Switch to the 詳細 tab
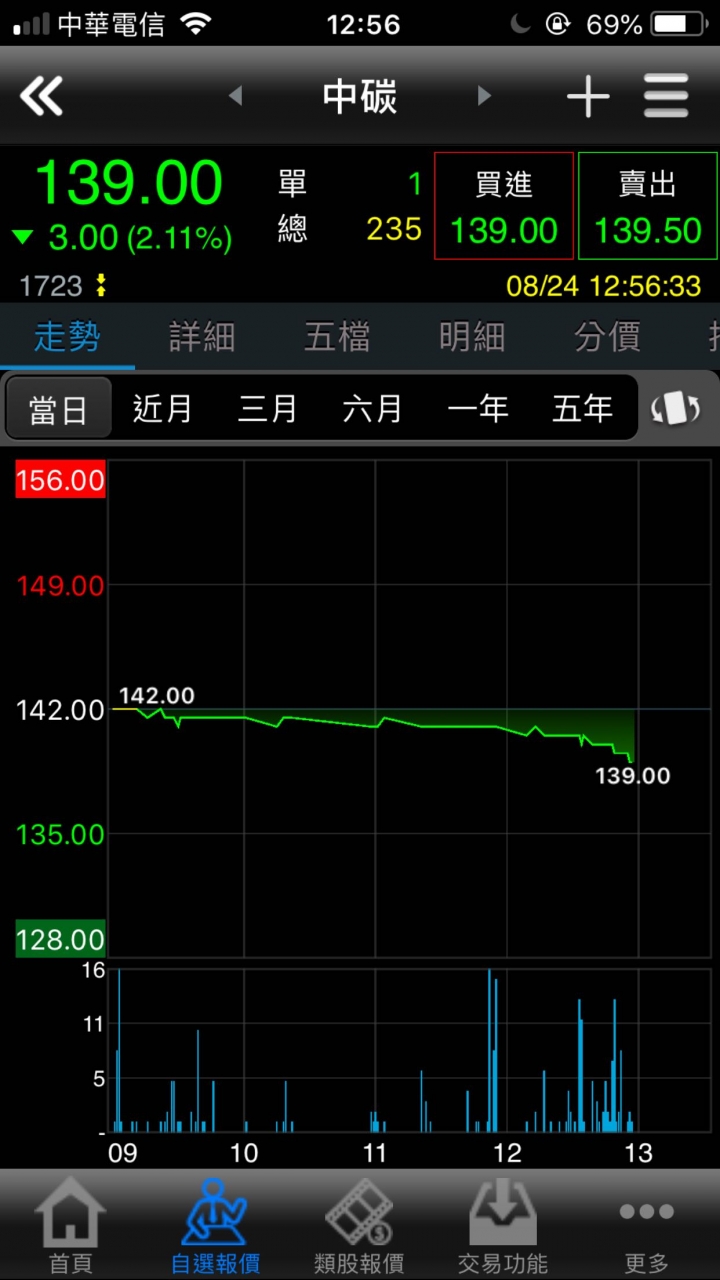The image size is (720, 1280). [x=202, y=337]
